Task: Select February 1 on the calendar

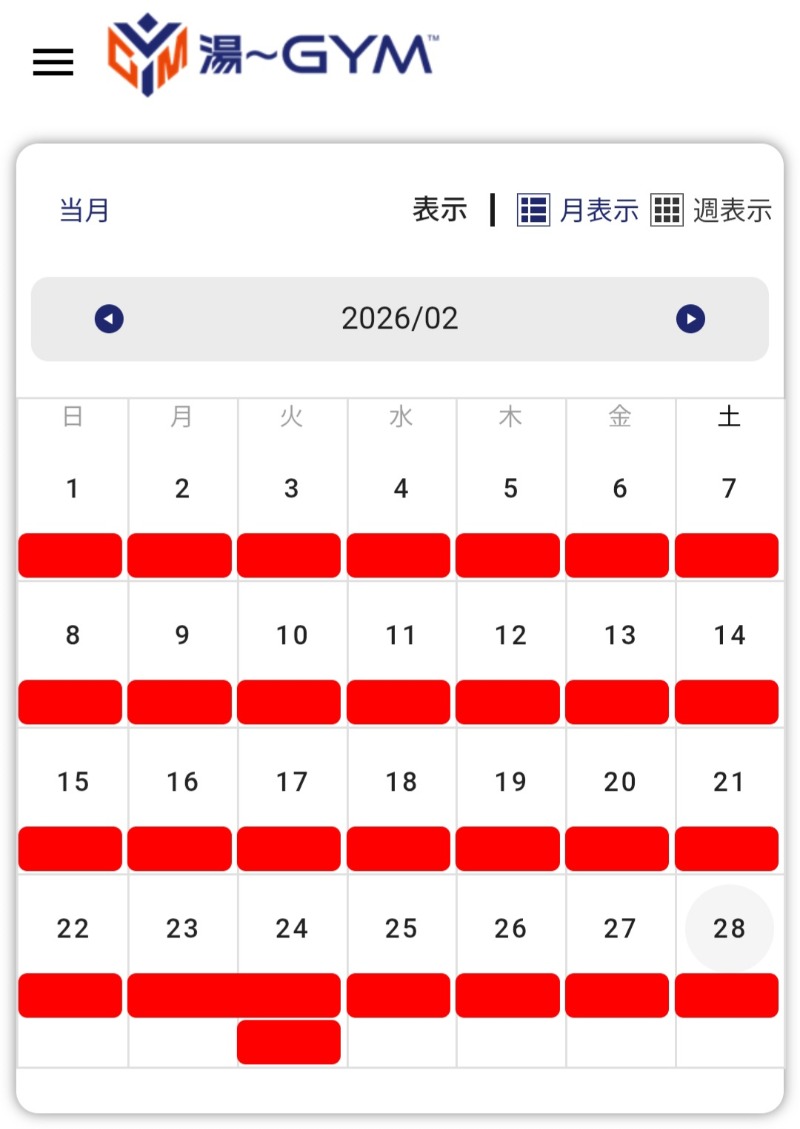Action: (72, 489)
